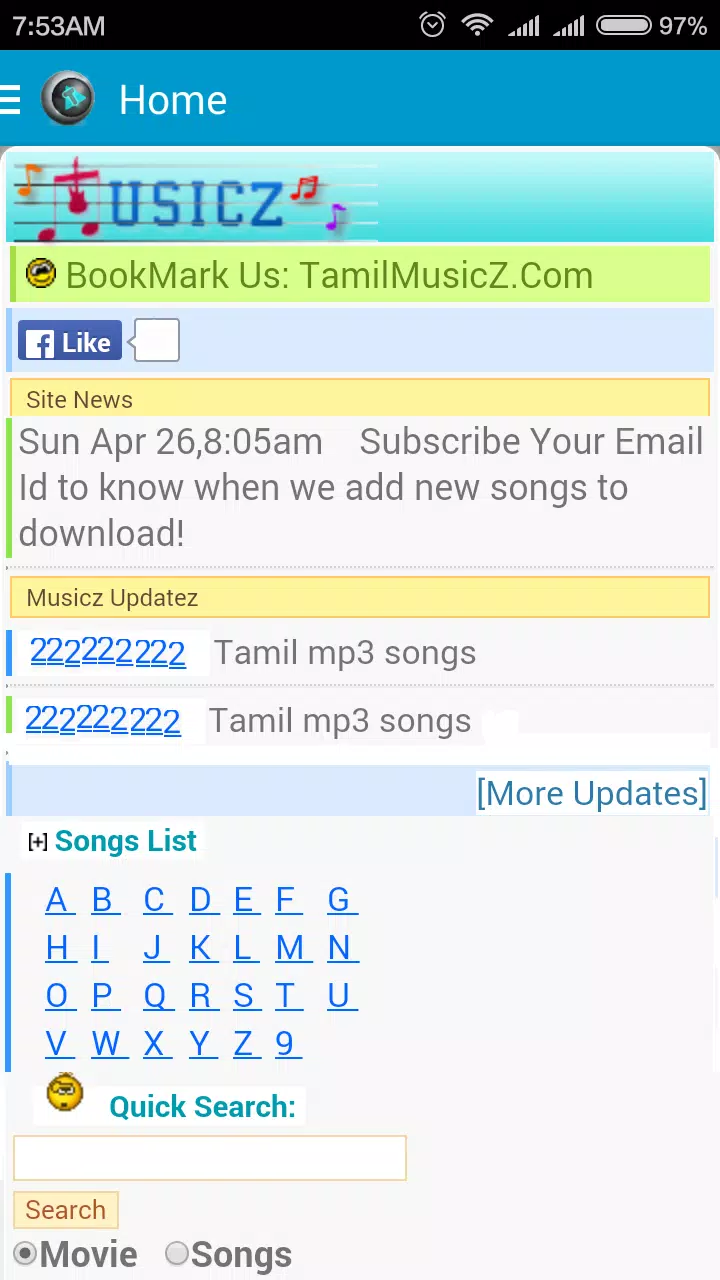
Task: Tap the smiley icon beside Quick Search
Action: click(64, 1091)
